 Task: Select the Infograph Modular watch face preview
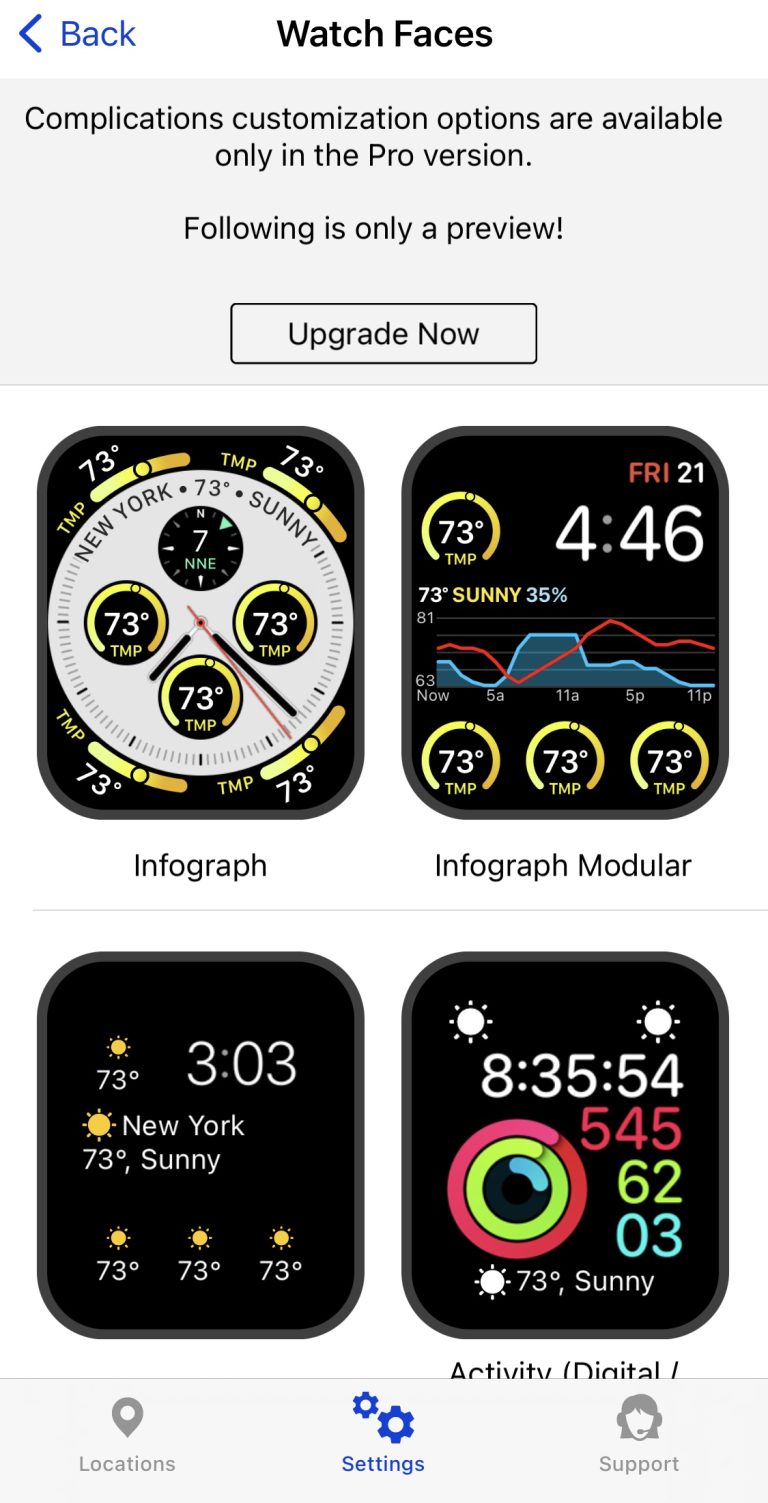point(565,620)
